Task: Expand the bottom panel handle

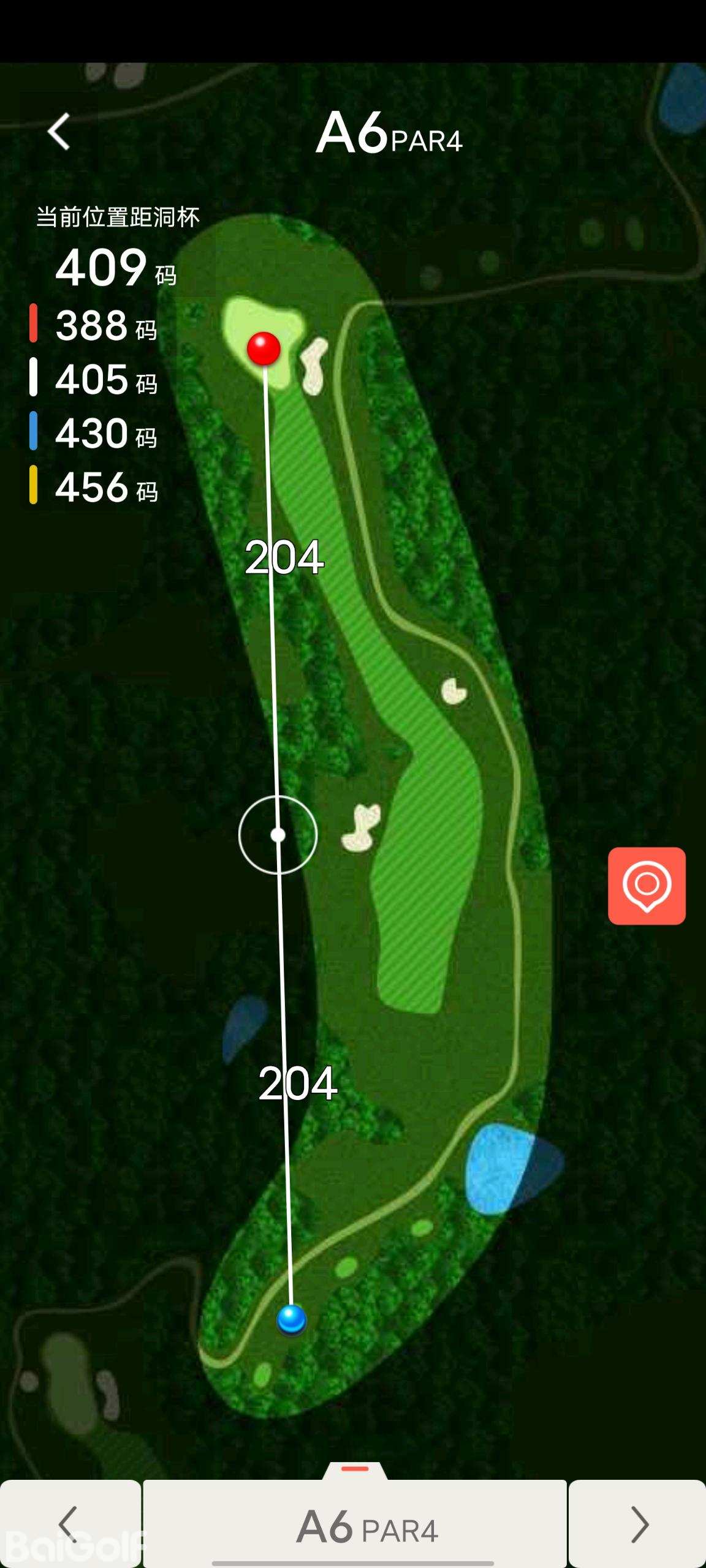Action: pos(355,1469)
